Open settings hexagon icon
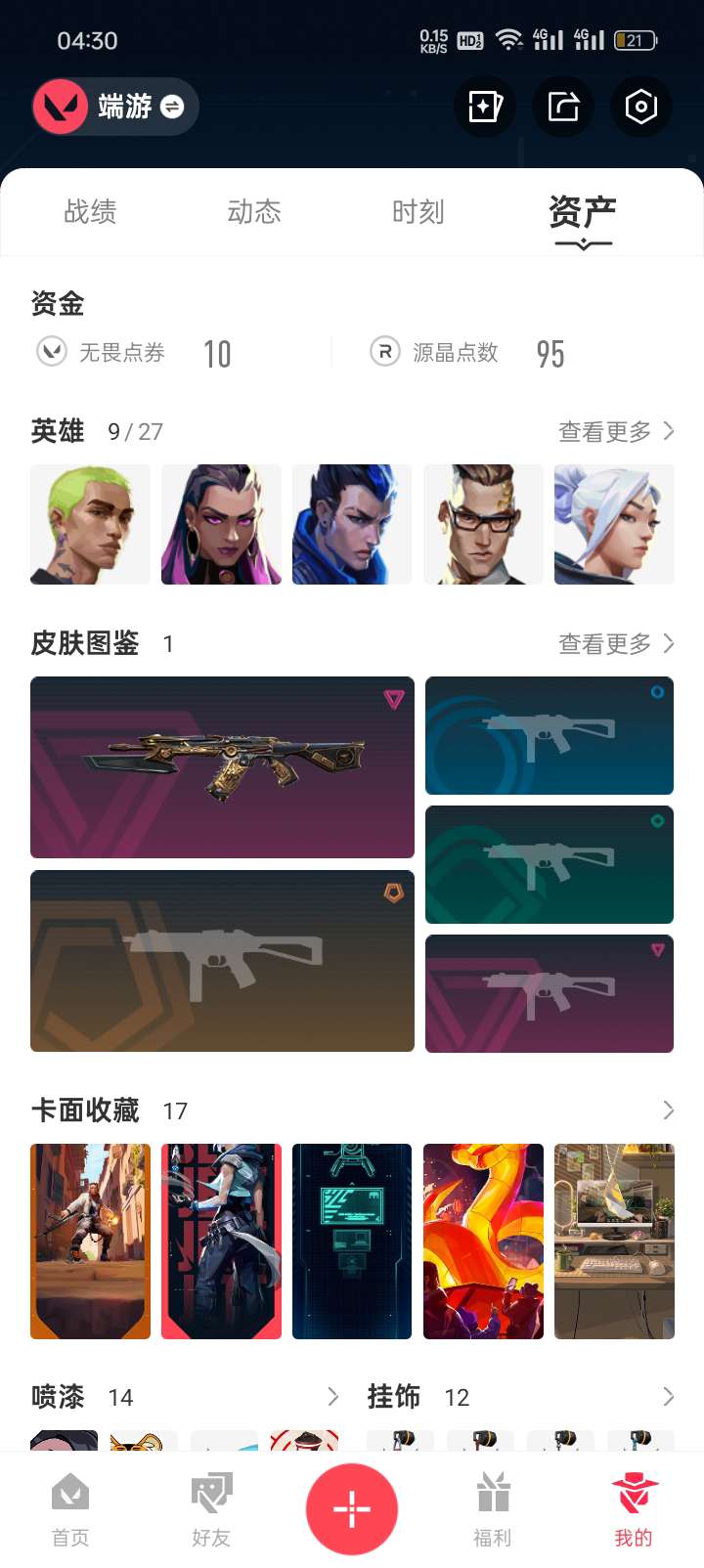Viewport: 704px width, 1568px height. (640, 107)
